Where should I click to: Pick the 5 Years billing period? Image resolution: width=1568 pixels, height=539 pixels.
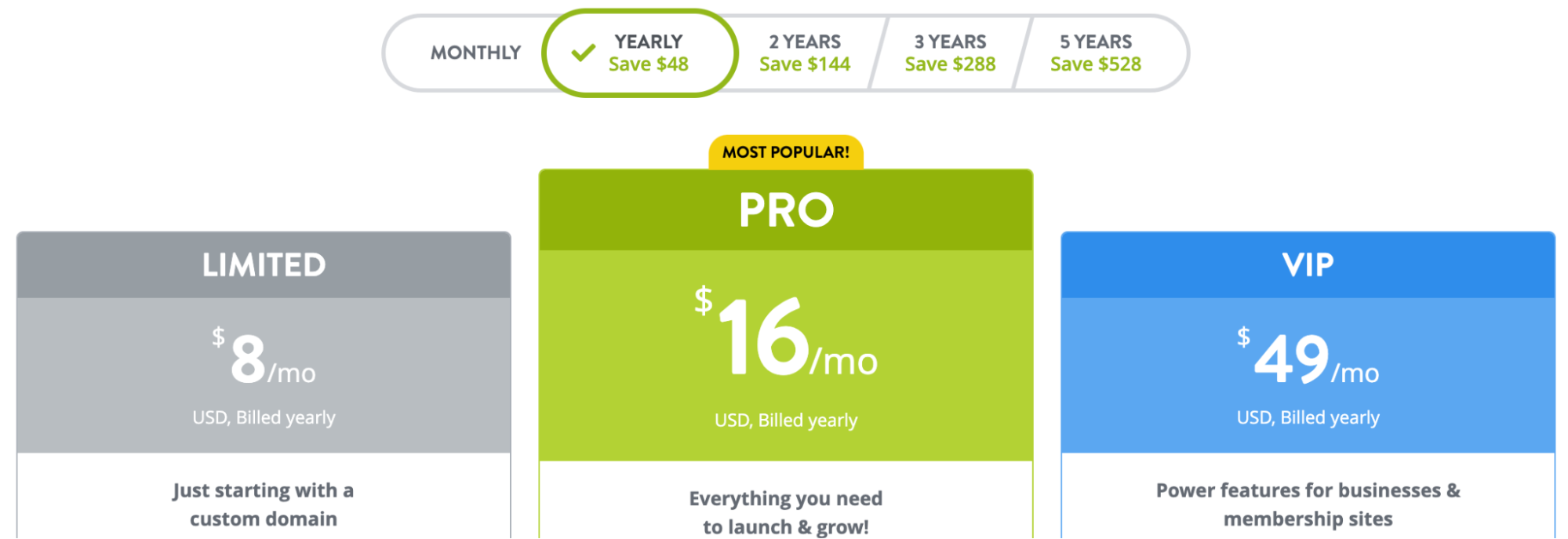[x=1095, y=53]
